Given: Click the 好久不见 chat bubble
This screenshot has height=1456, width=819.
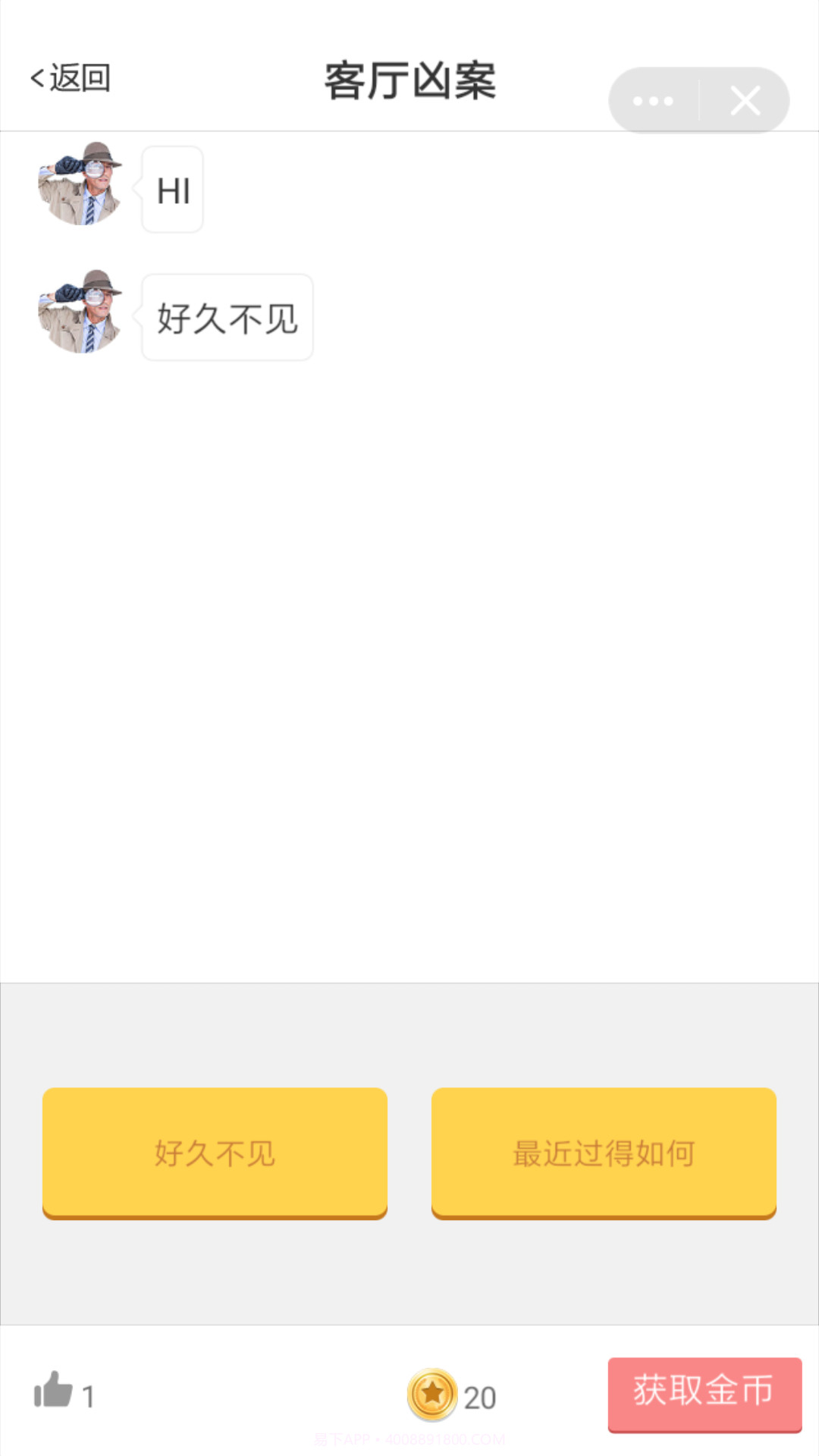Looking at the screenshot, I should click(x=226, y=317).
